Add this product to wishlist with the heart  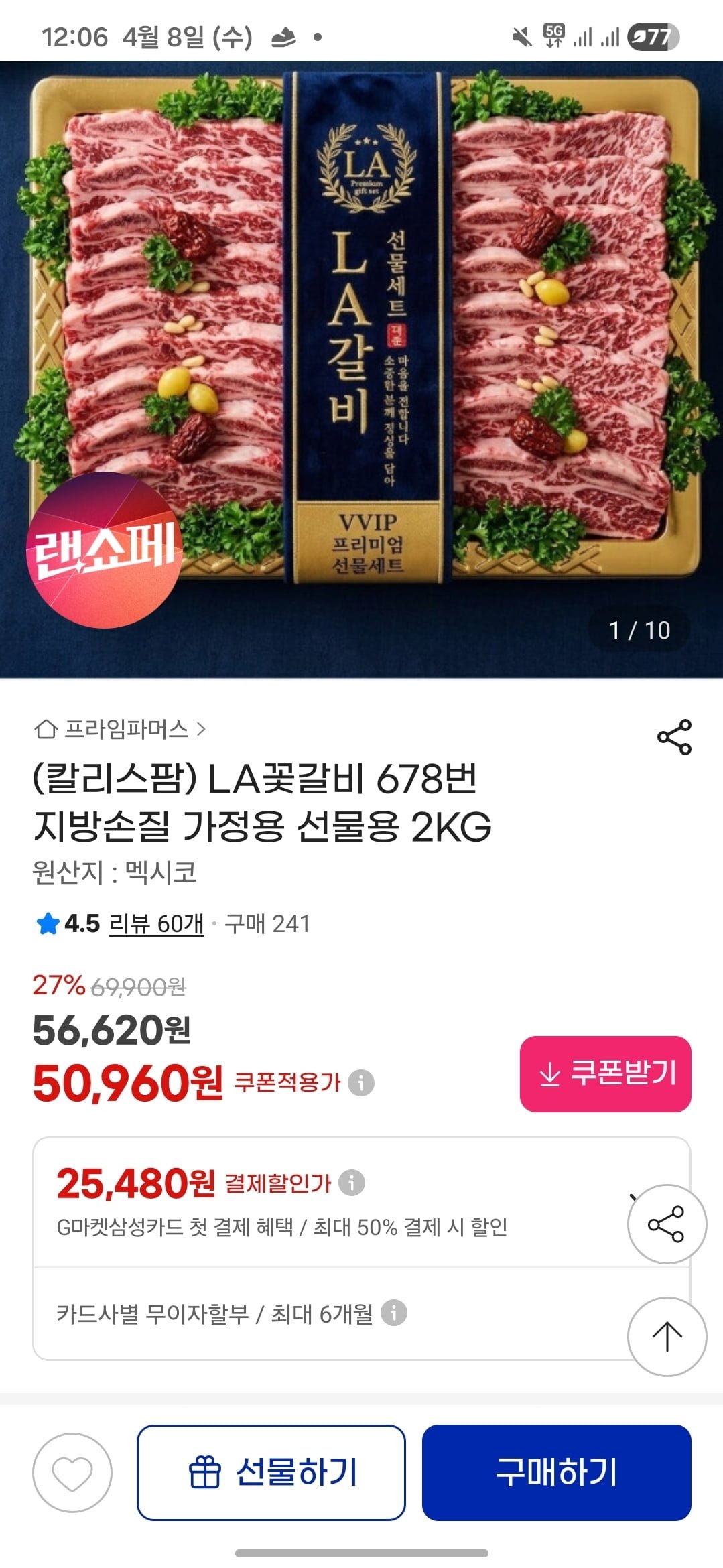point(72,1473)
